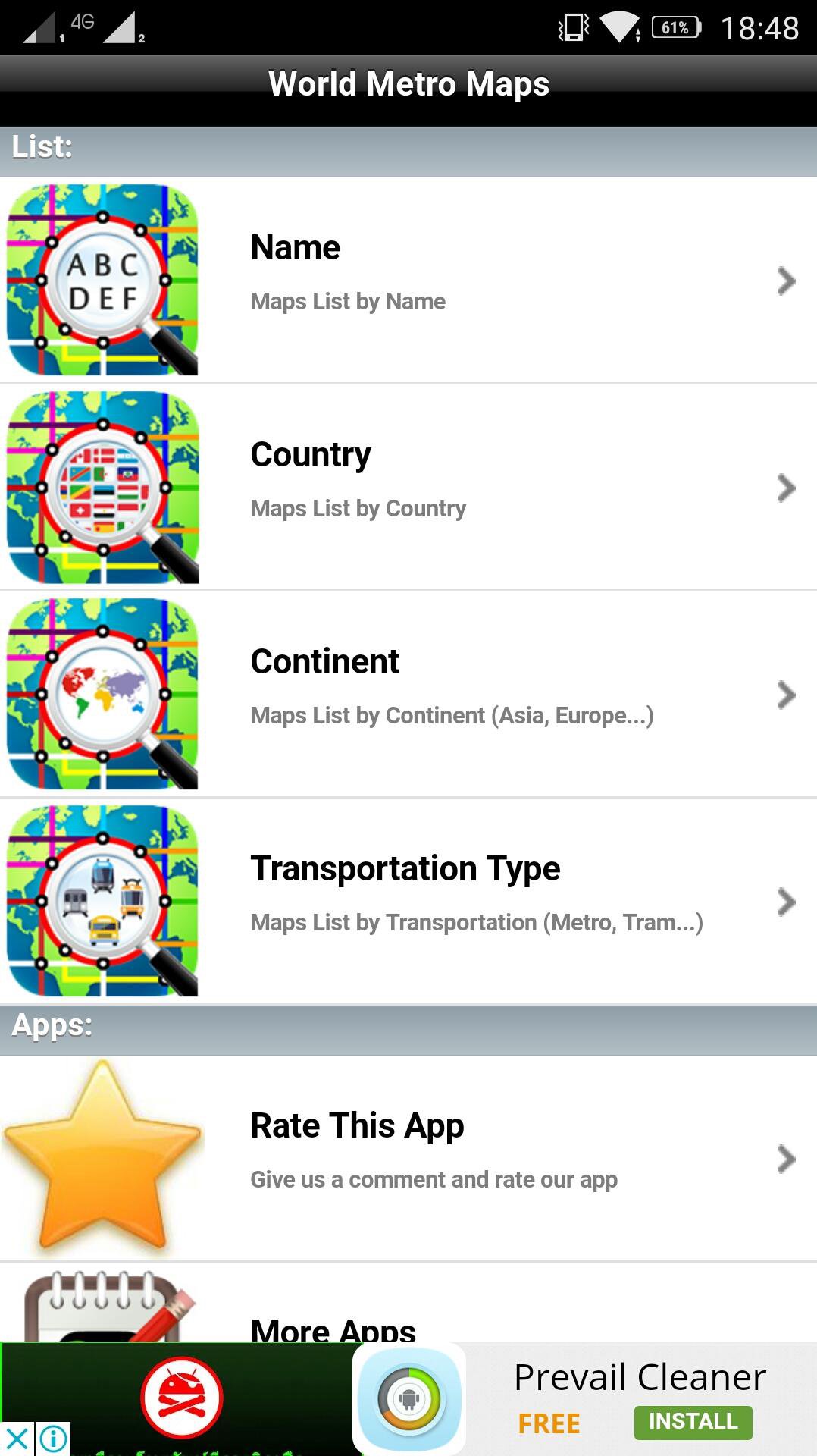The image size is (817, 1456).
Task: Expand the Name list via its chevron
Action: tap(786, 281)
